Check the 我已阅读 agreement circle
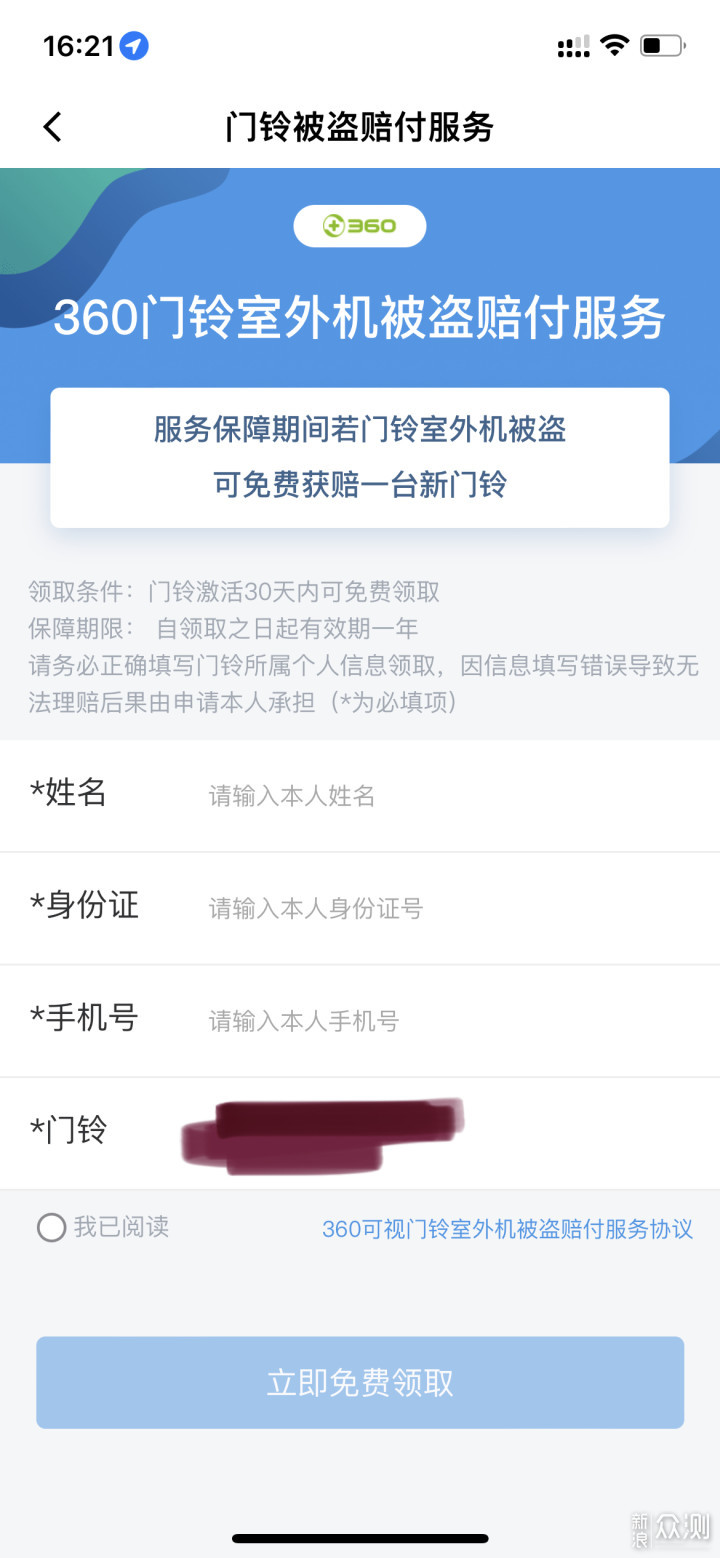The width and height of the screenshot is (720, 1558). pyautogui.click(x=52, y=1227)
